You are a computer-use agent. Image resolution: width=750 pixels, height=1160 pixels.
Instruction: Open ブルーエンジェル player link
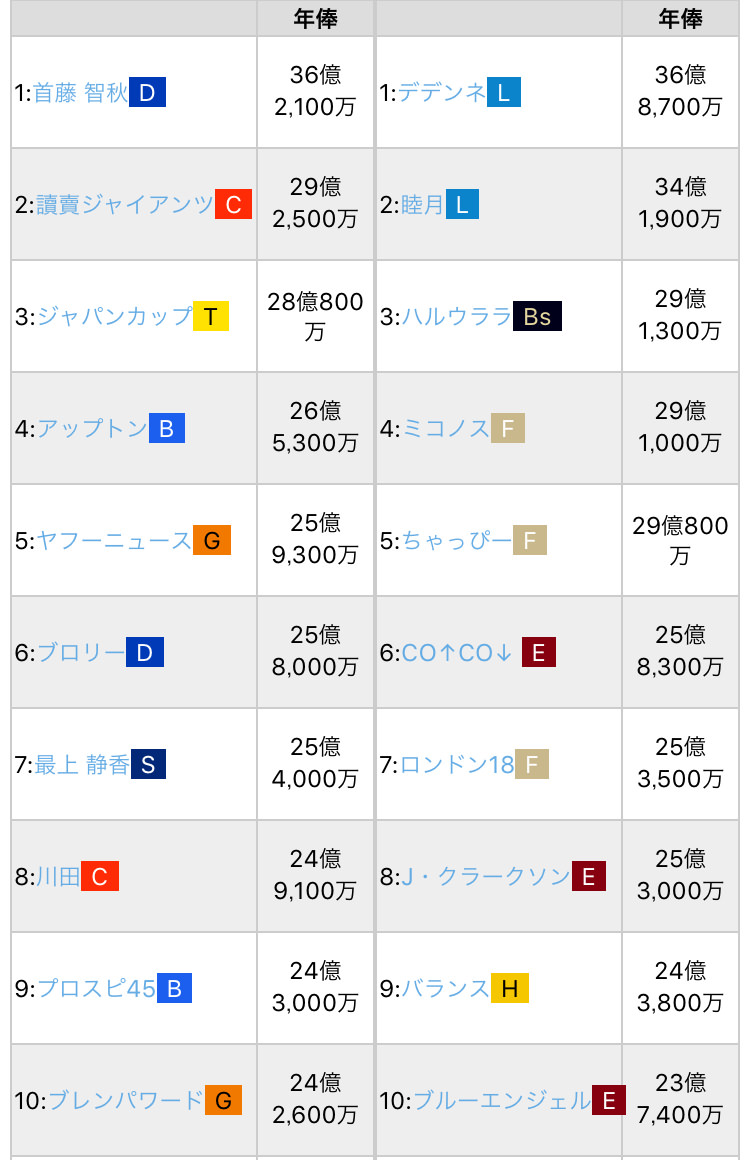pos(502,1101)
